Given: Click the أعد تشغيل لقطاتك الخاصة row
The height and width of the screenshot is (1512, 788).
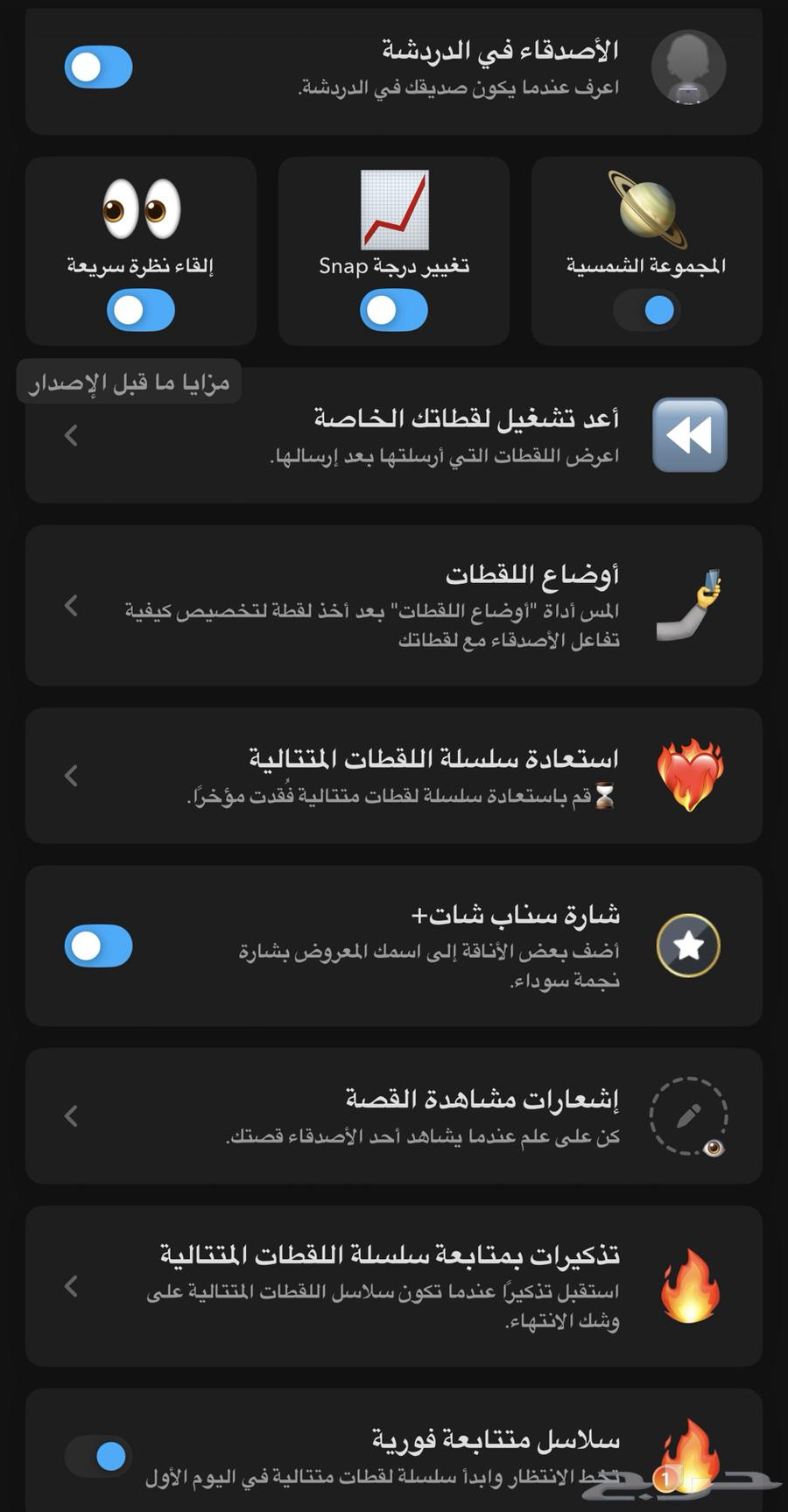Looking at the screenshot, I should (x=394, y=433).
